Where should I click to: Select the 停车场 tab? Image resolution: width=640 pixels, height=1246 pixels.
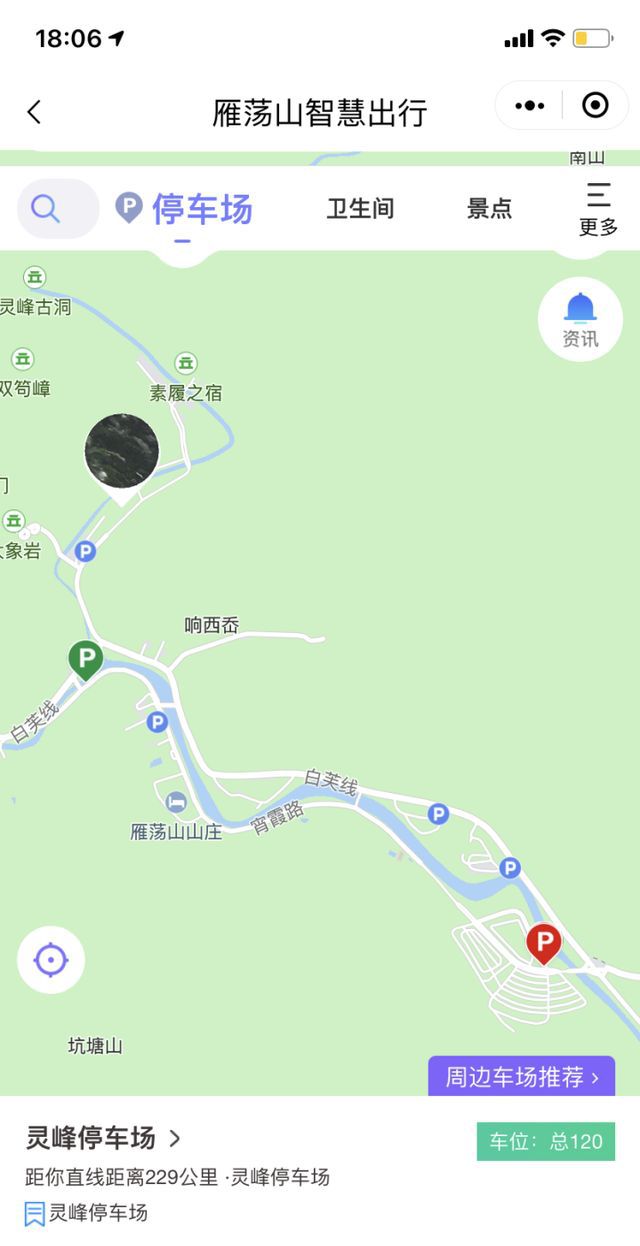tap(185, 209)
